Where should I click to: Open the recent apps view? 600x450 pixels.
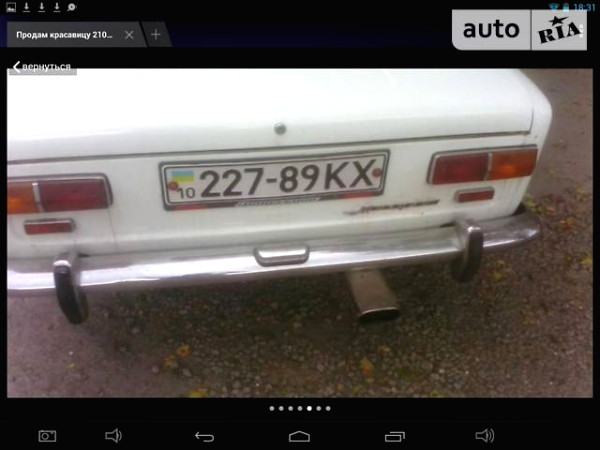click(394, 436)
